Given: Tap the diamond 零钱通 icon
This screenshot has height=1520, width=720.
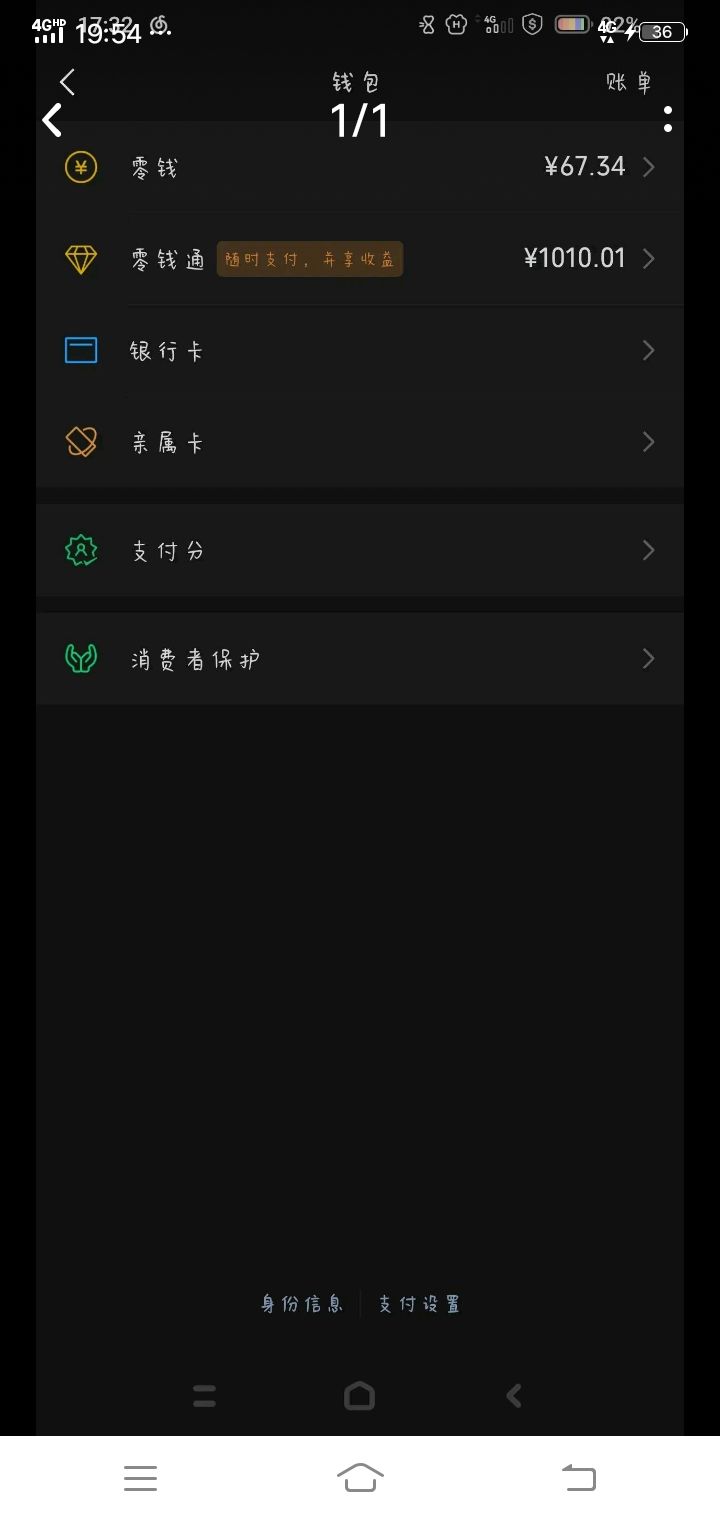Looking at the screenshot, I should [80, 258].
